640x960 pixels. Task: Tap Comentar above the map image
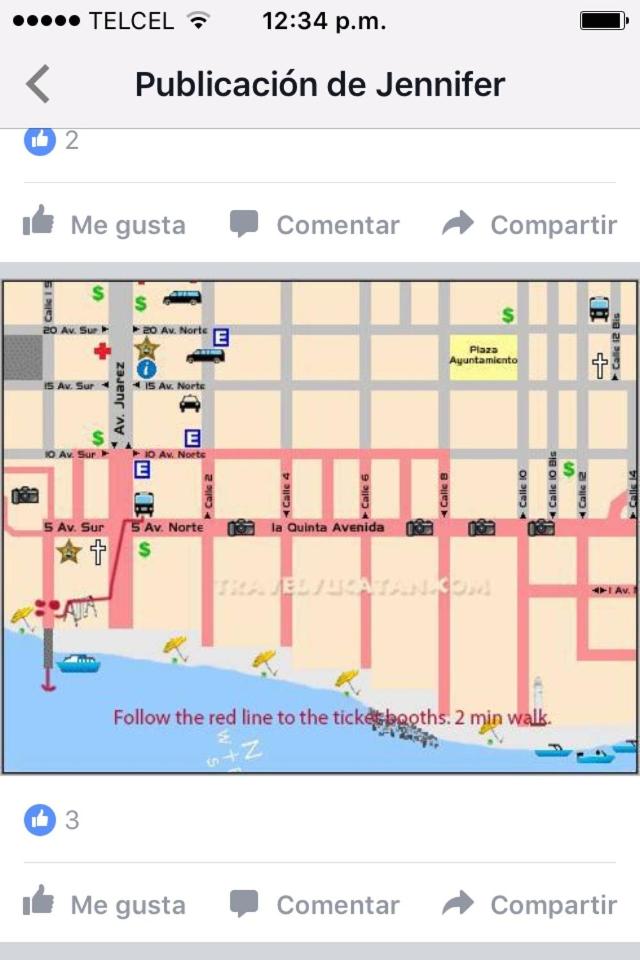[314, 225]
